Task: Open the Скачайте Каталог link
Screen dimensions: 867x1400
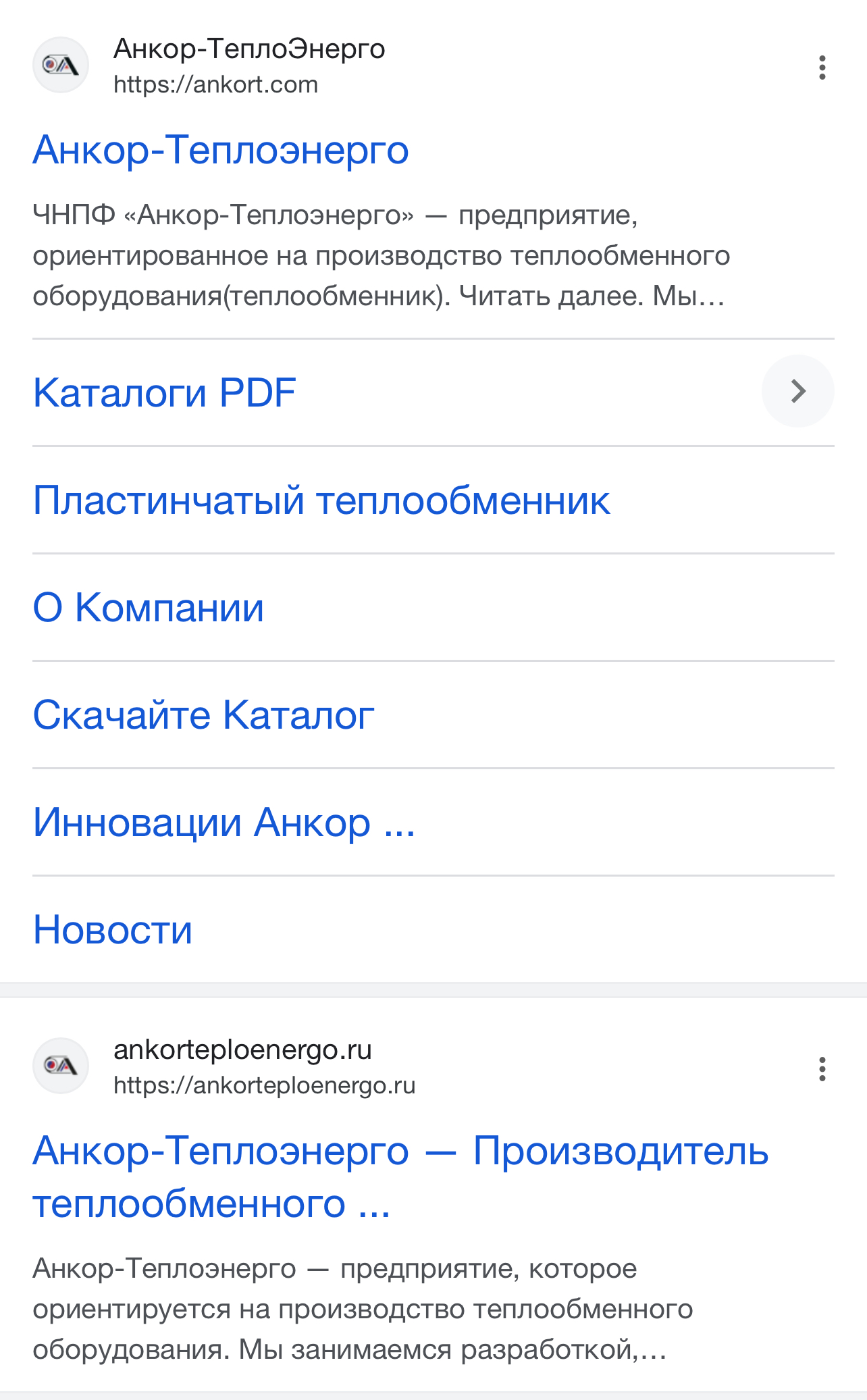Action: coord(204,715)
